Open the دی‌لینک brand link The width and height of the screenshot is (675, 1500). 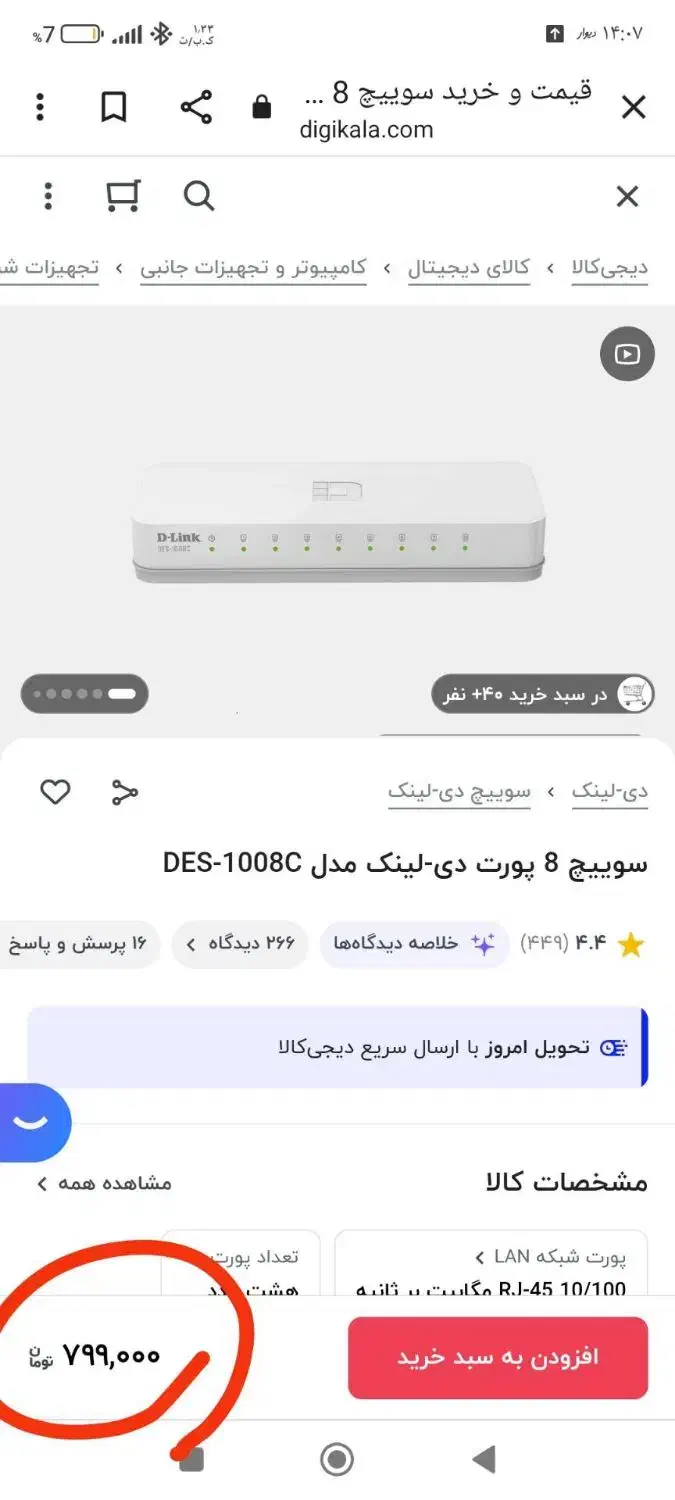click(x=610, y=793)
